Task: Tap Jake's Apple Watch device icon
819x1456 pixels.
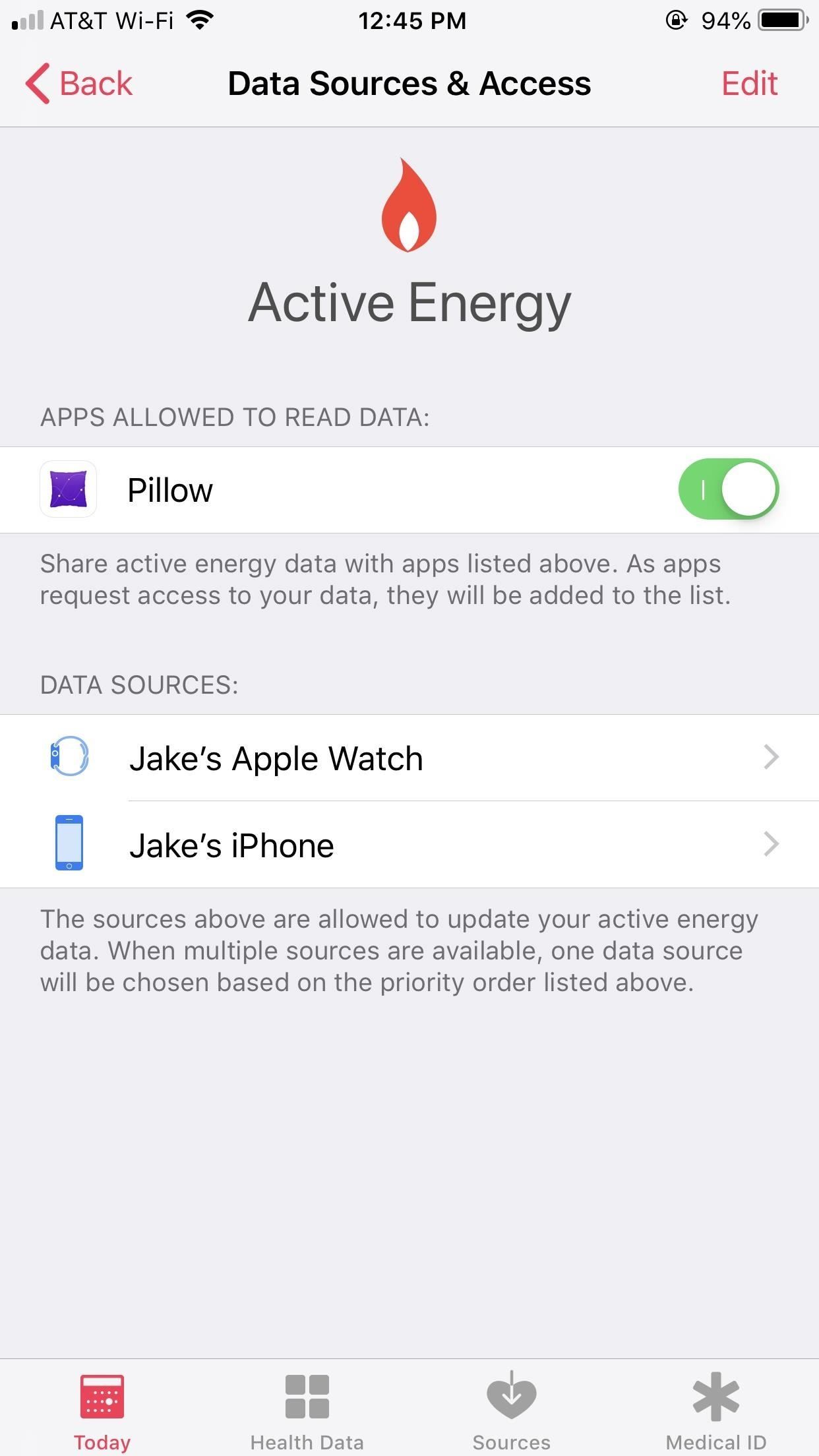Action: tap(68, 757)
